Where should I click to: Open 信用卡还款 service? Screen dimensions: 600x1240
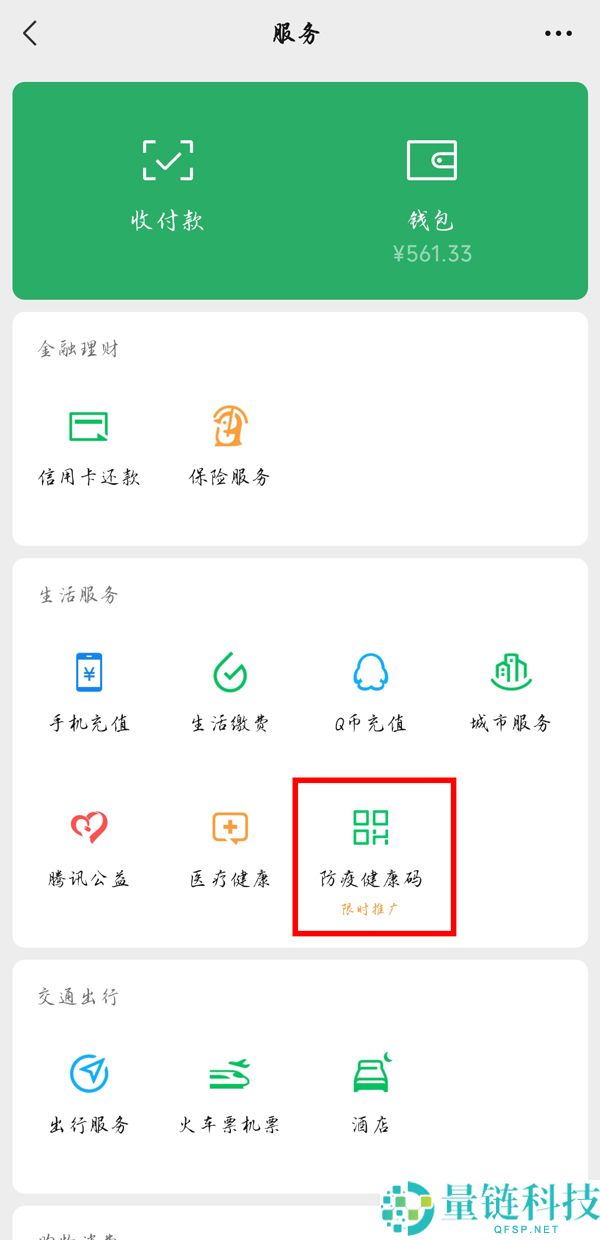(89, 447)
